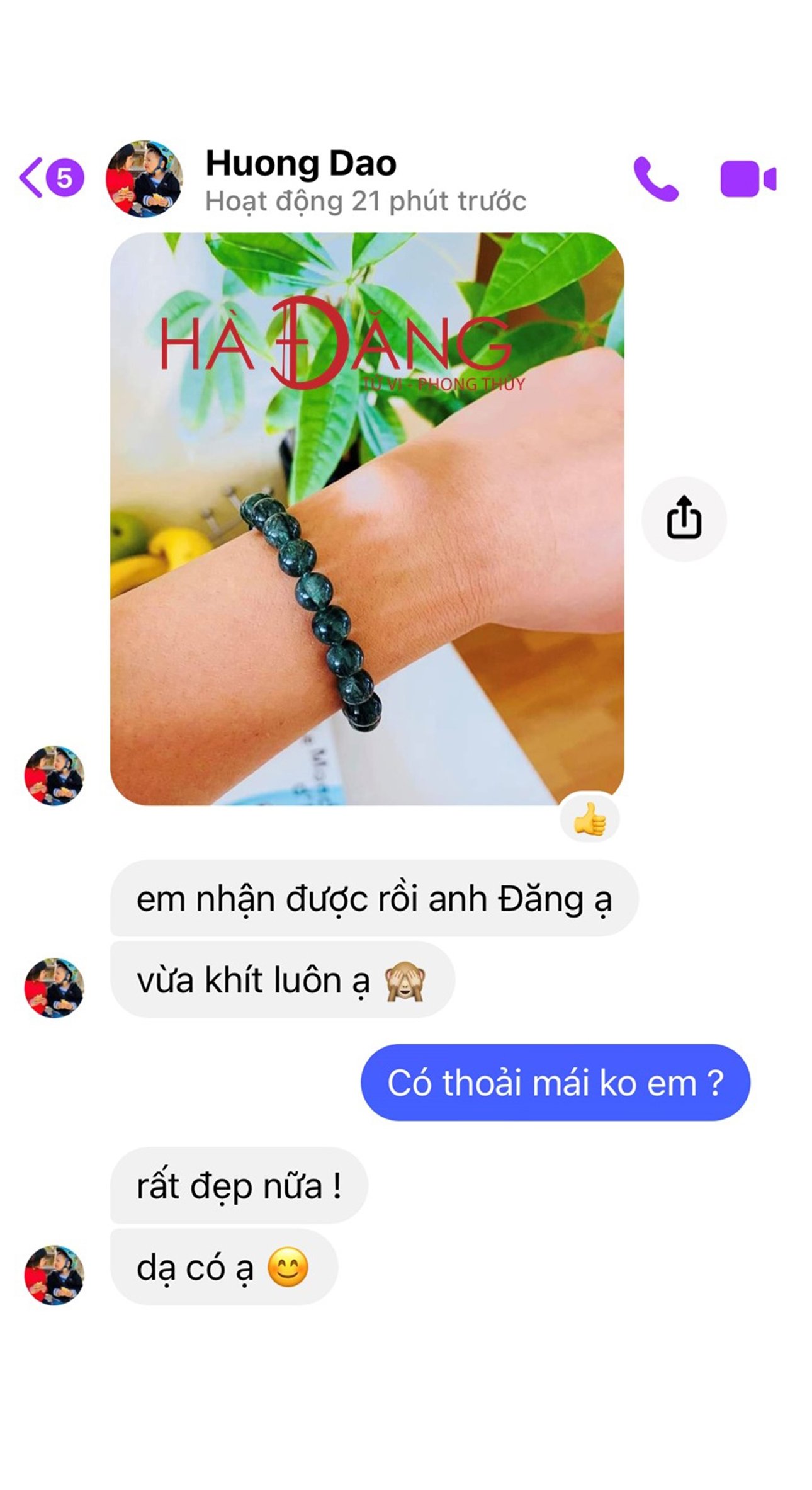The width and height of the screenshot is (812, 1490).
Task: Start a video call with Huong Dao
Action: (x=747, y=179)
